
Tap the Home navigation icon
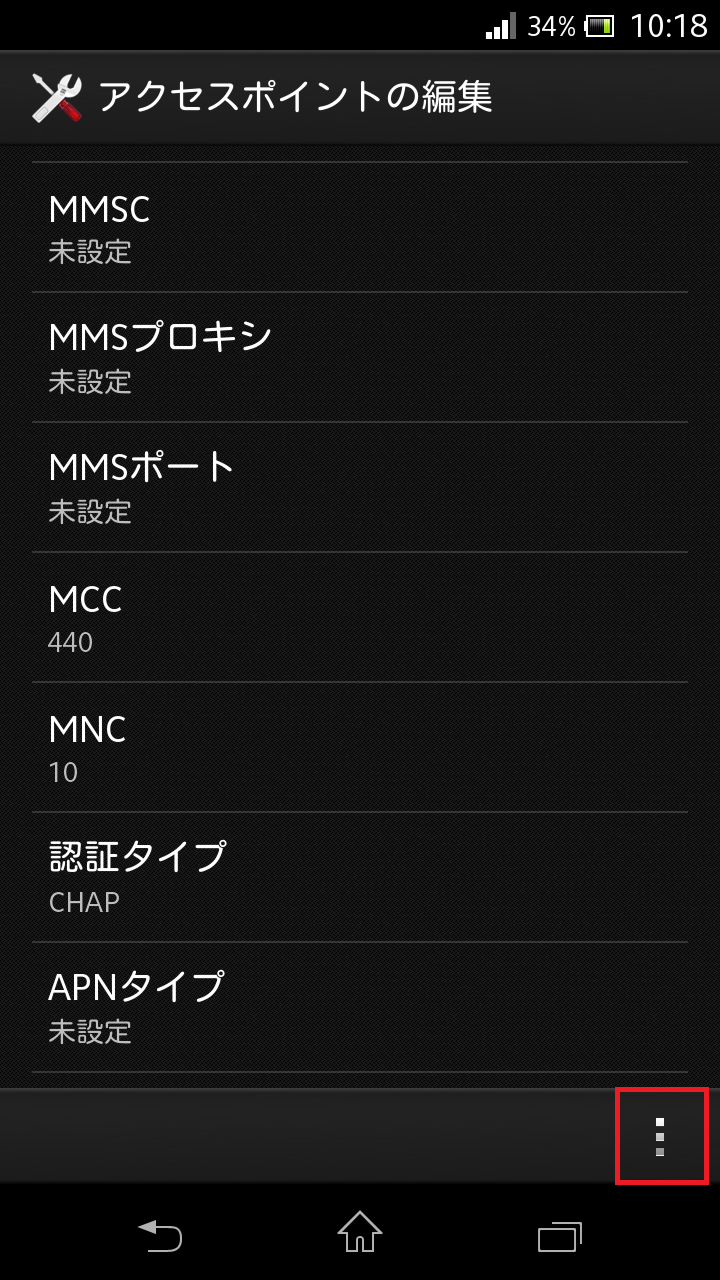(x=360, y=1236)
